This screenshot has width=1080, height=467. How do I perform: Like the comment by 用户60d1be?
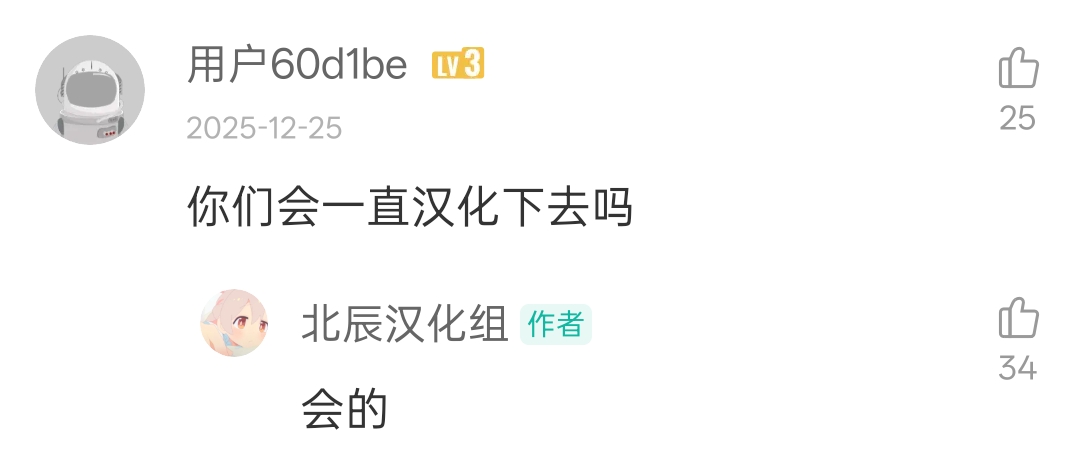point(1018,70)
